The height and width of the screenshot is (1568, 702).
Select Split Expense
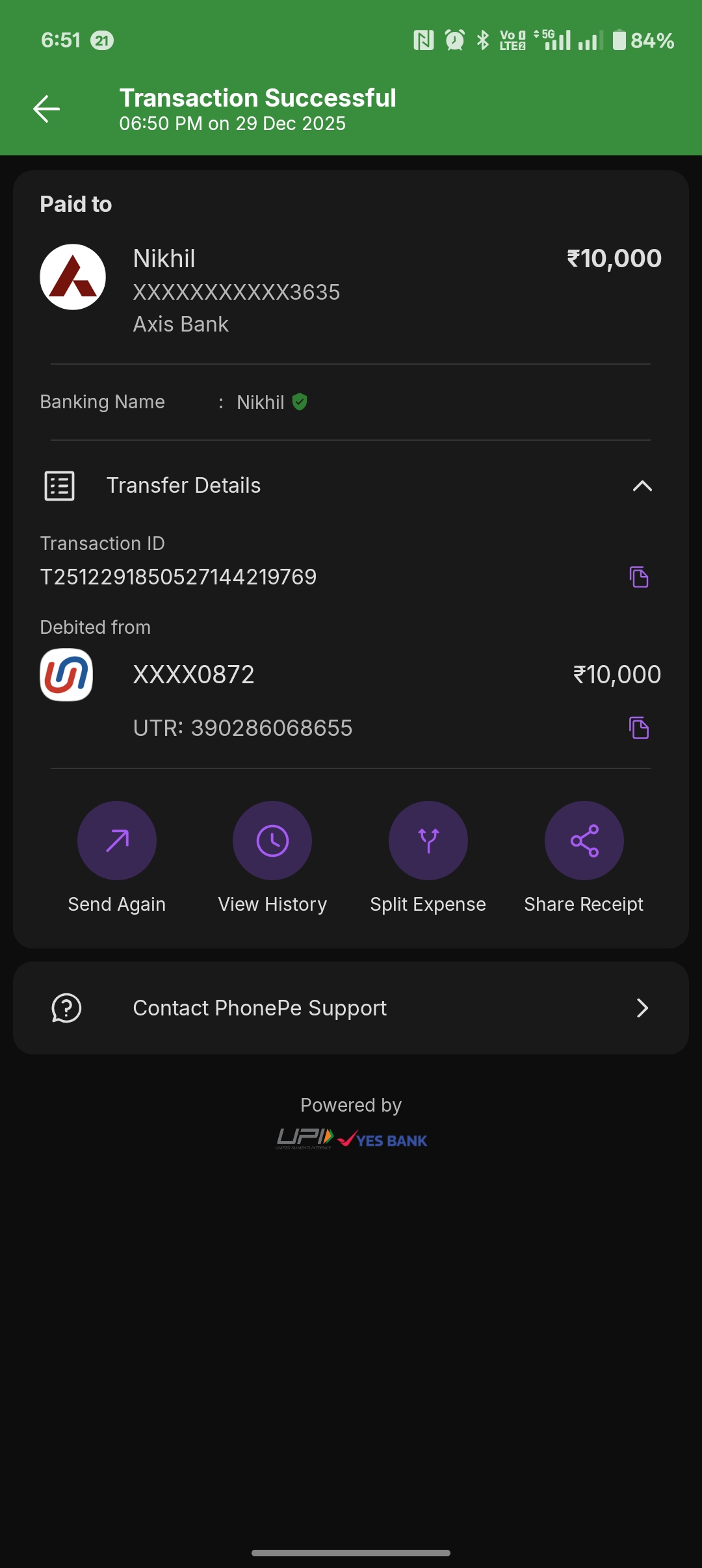[428, 841]
